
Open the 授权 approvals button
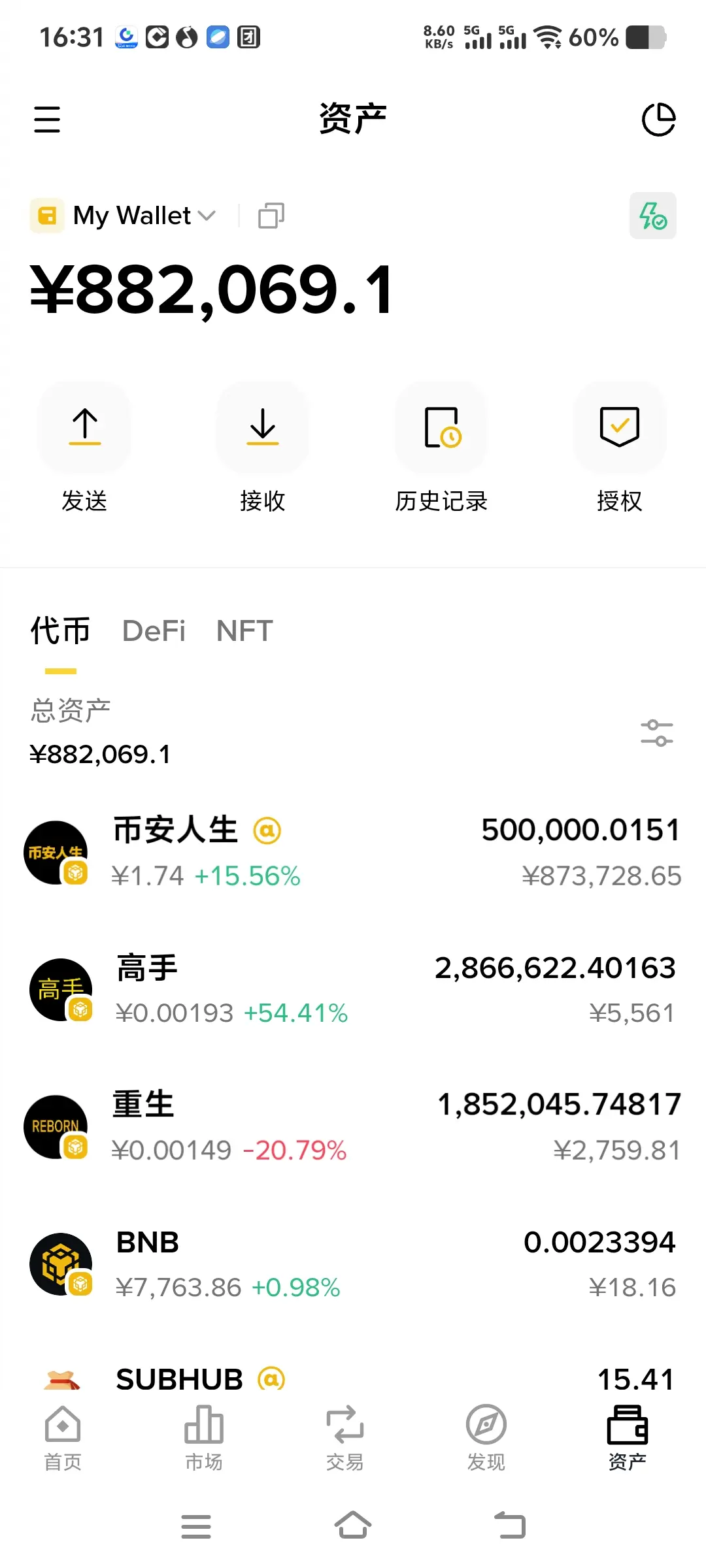tap(620, 448)
